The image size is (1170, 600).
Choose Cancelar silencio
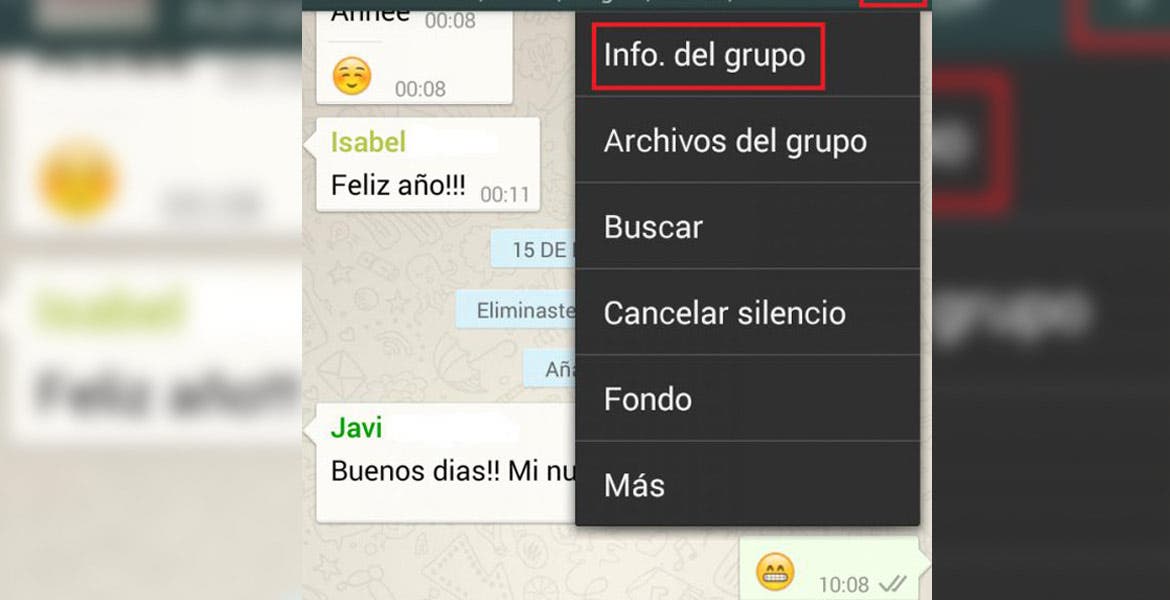point(725,313)
